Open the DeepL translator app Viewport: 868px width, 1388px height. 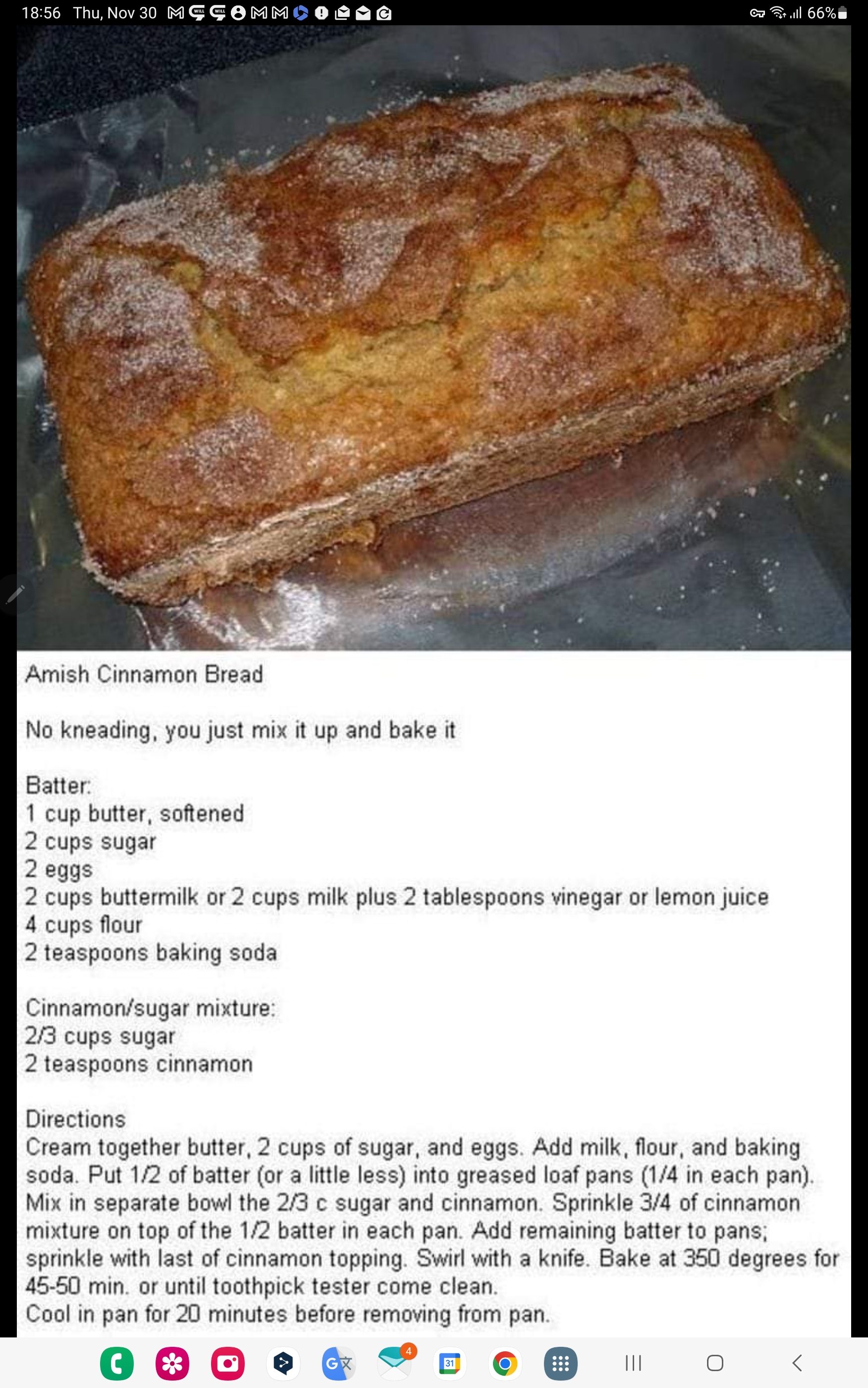click(x=283, y=1363)
